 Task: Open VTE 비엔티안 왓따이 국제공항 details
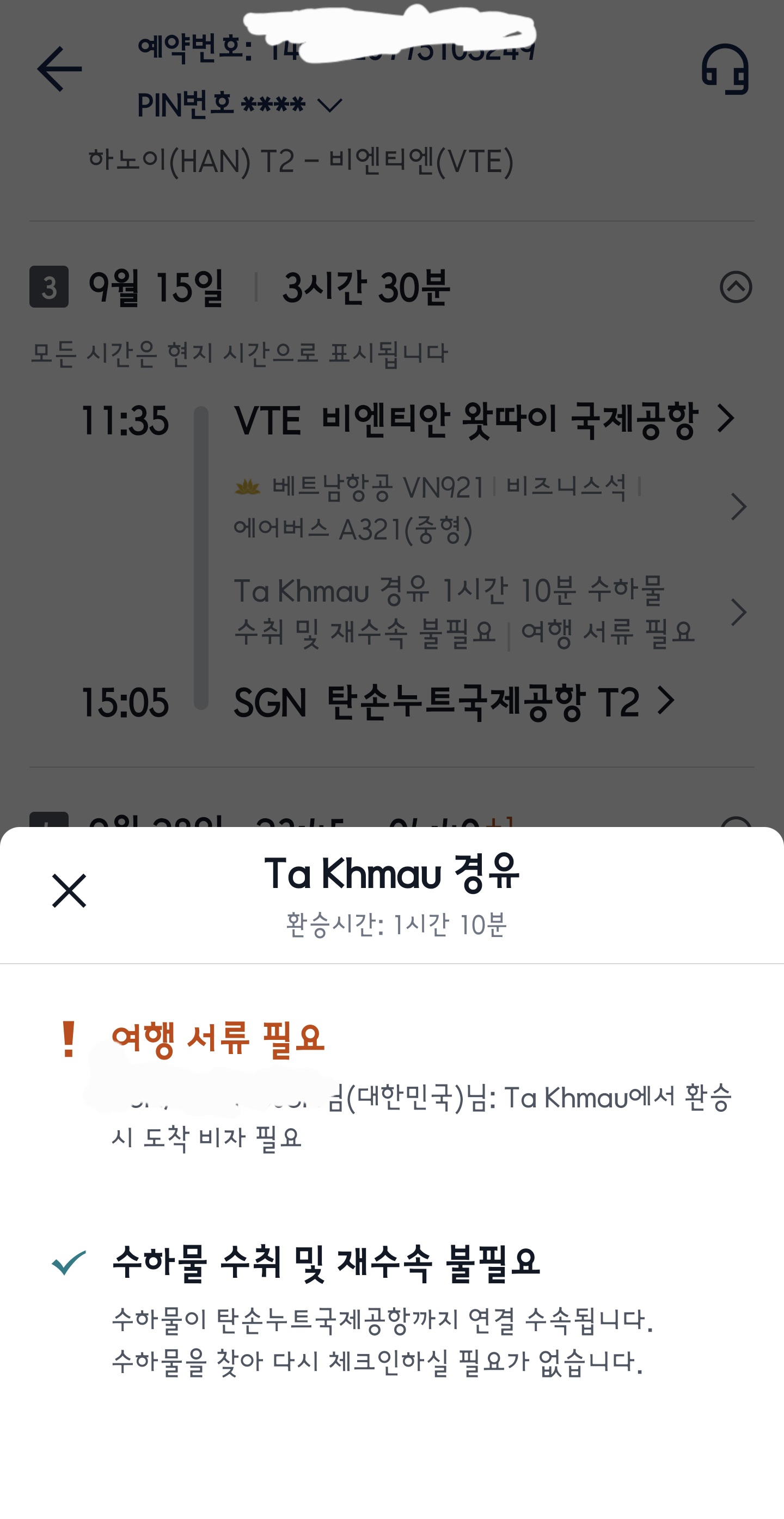pos(483,420)
